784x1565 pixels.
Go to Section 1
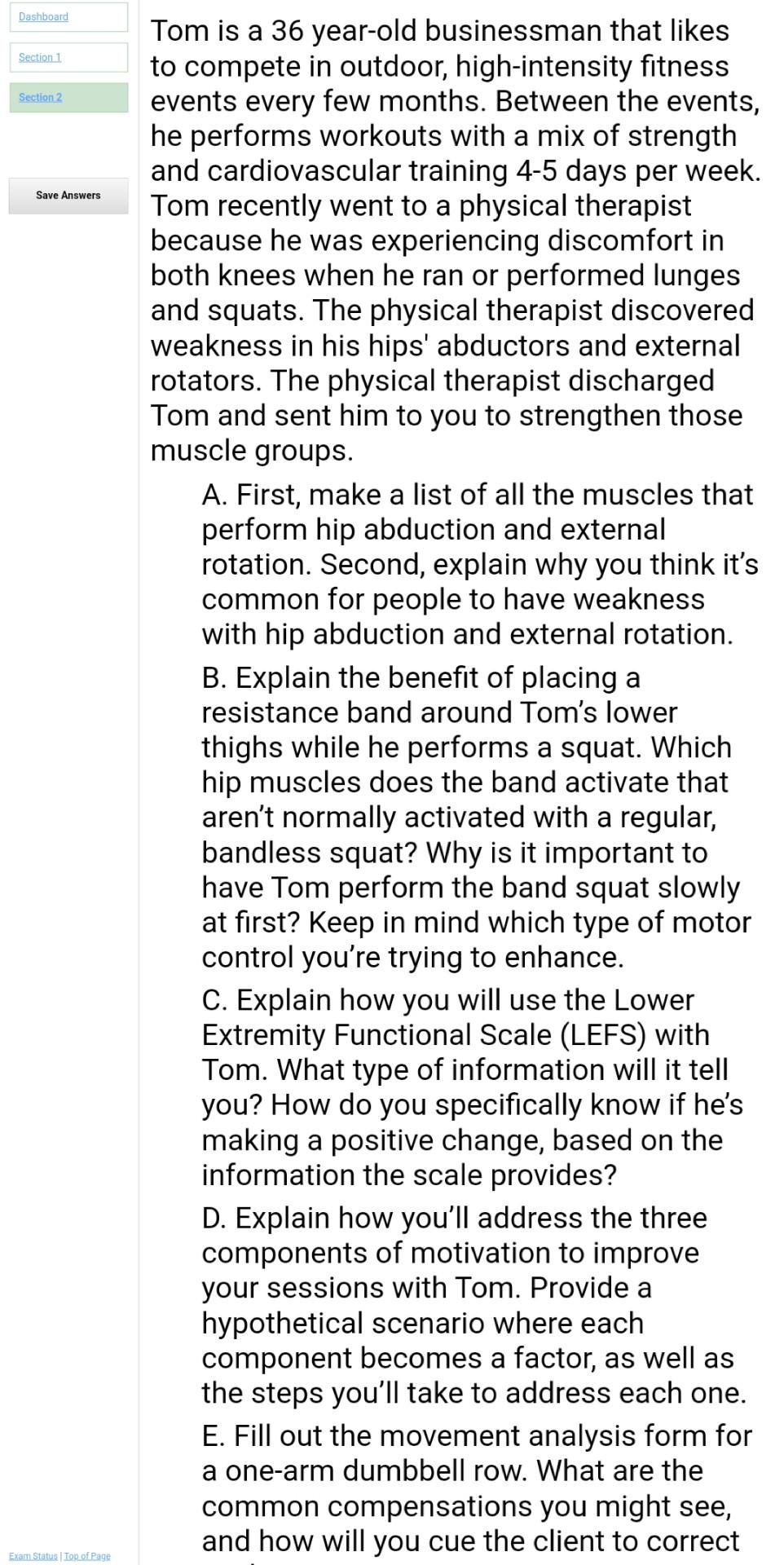tap(40, 57)
